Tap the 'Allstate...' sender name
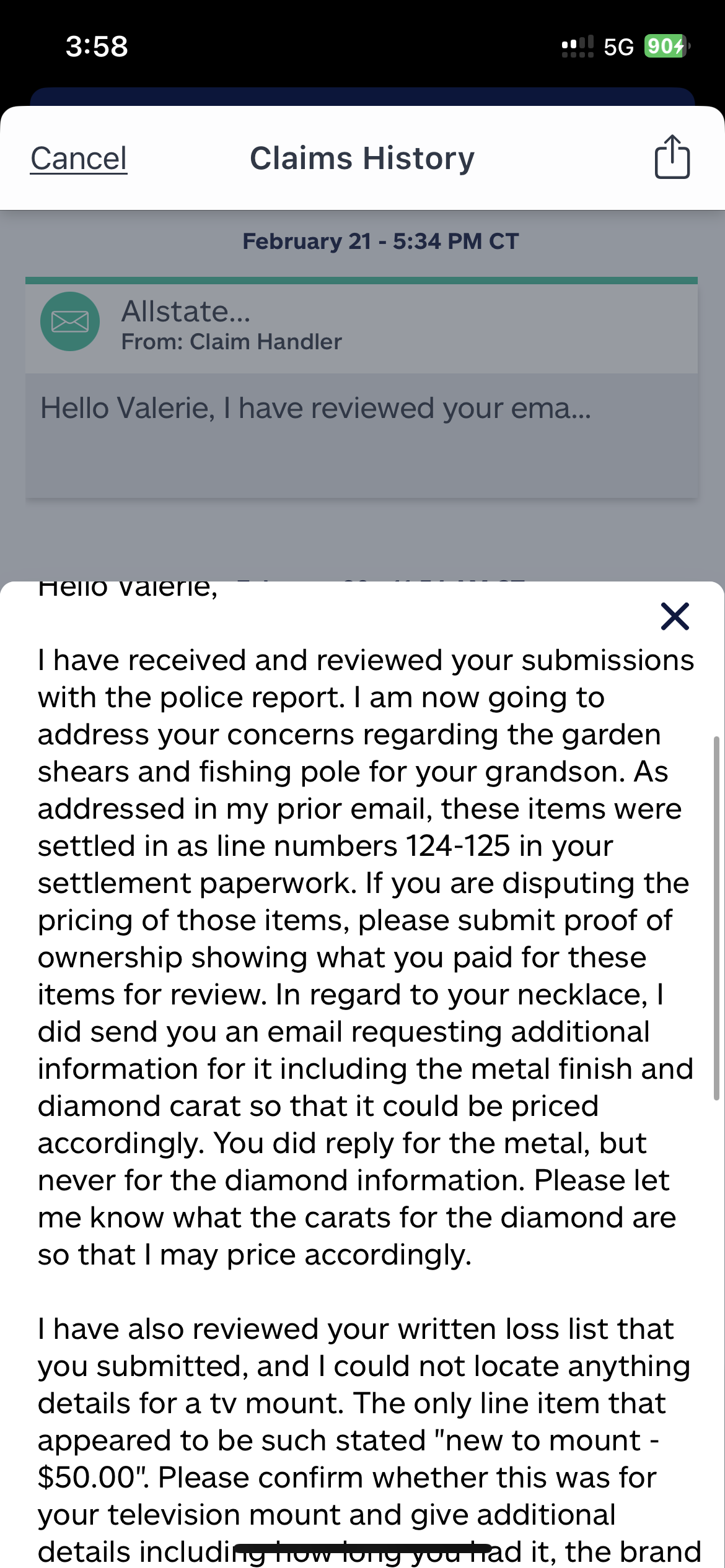The image size is (725, 1568). (187, 311)
